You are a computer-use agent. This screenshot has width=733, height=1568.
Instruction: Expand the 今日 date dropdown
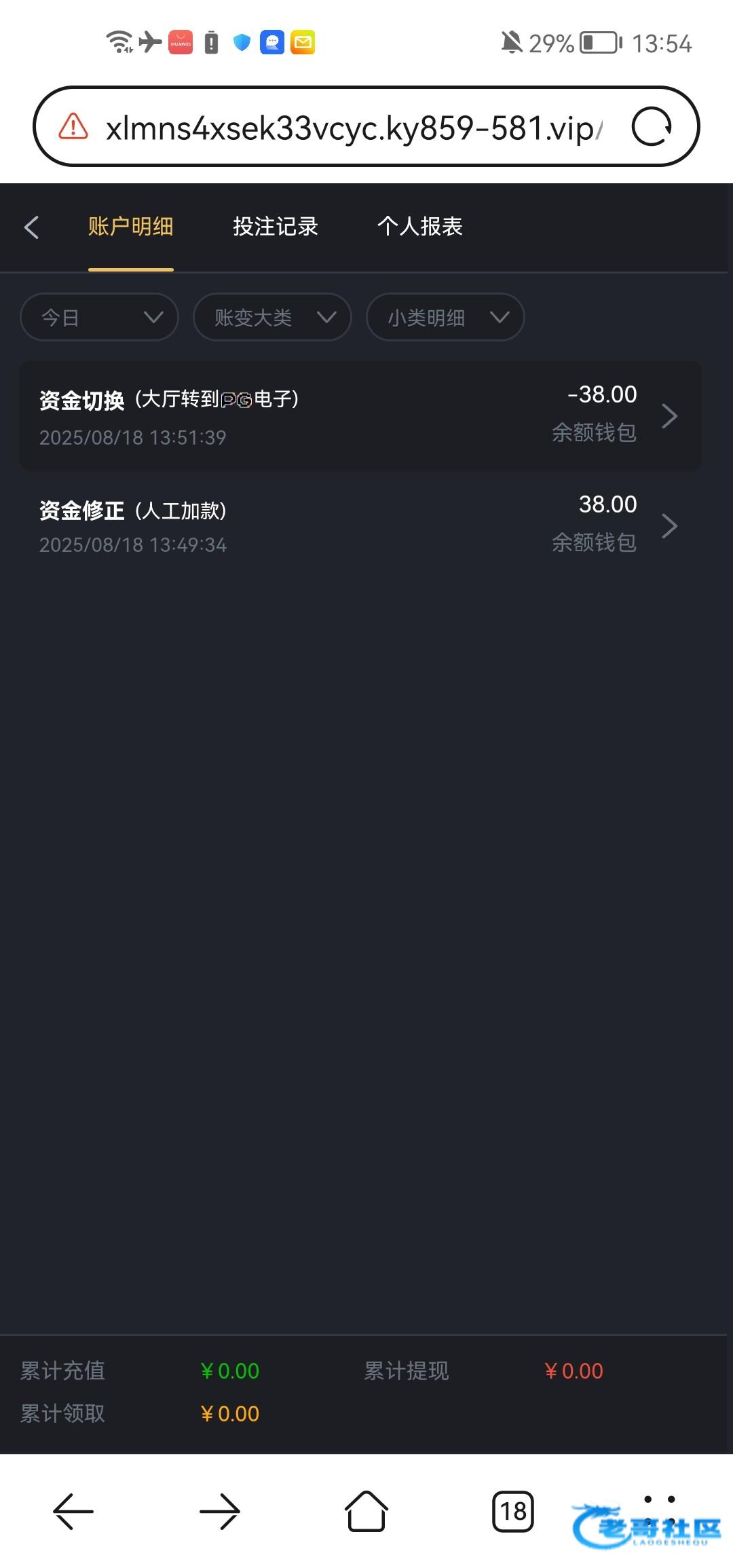pos(99,317)
